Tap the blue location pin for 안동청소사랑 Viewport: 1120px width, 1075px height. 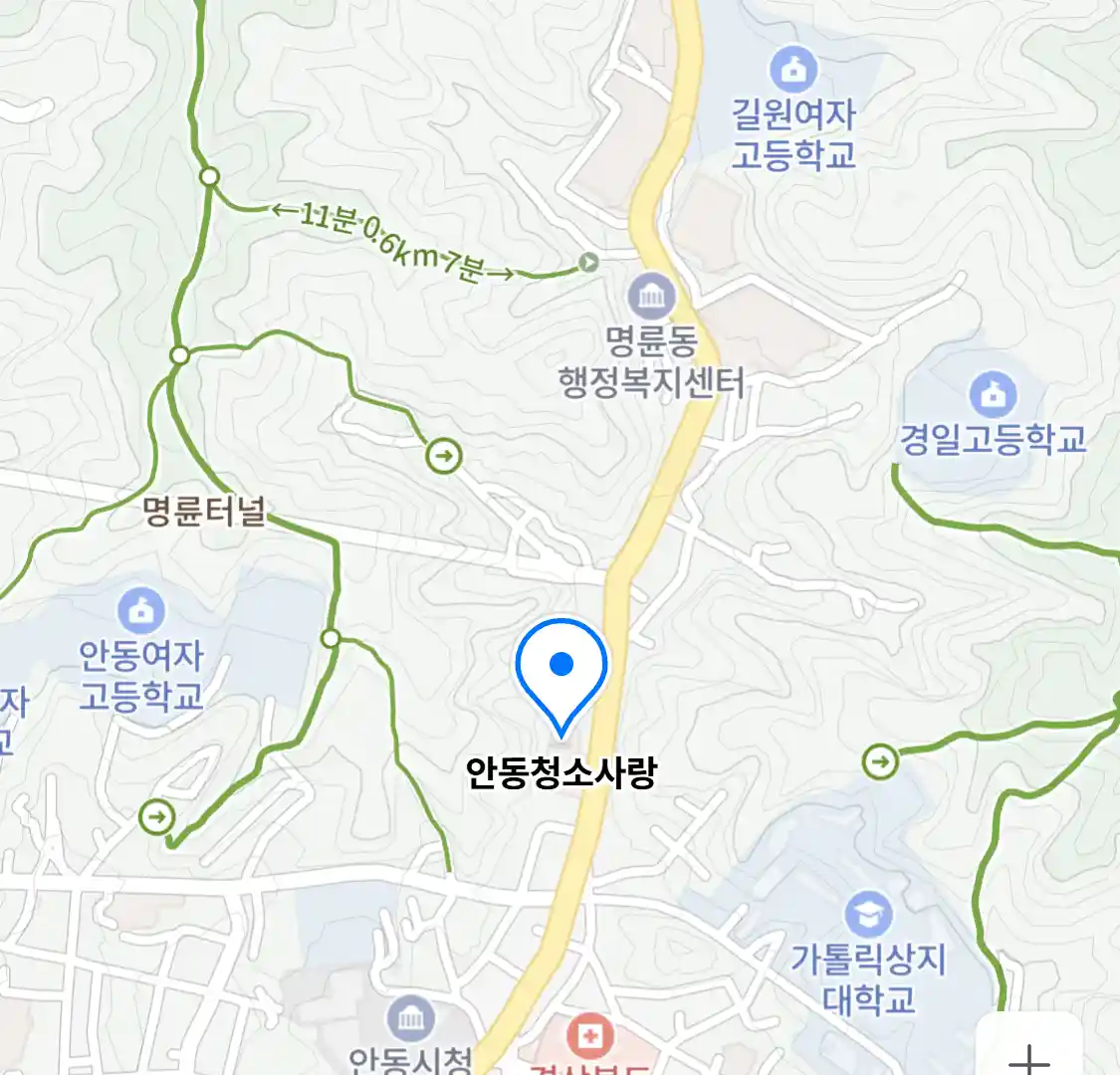[561, 669]
